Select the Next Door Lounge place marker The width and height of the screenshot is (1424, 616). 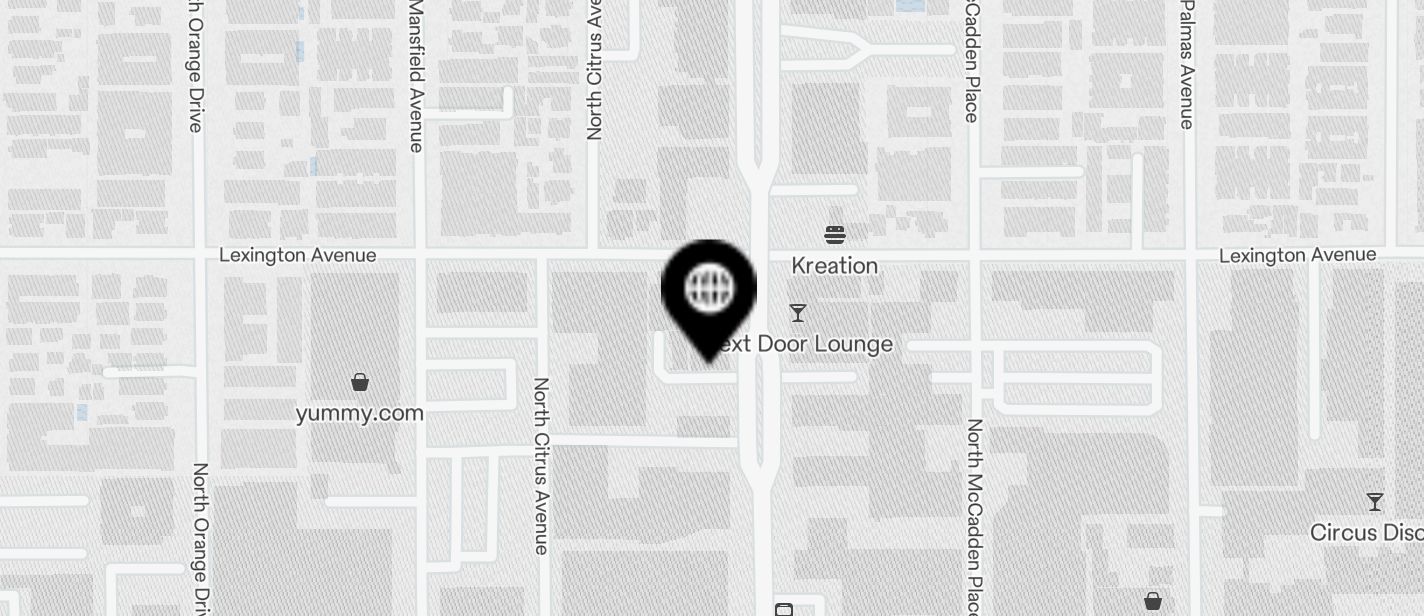coord(797,314)
